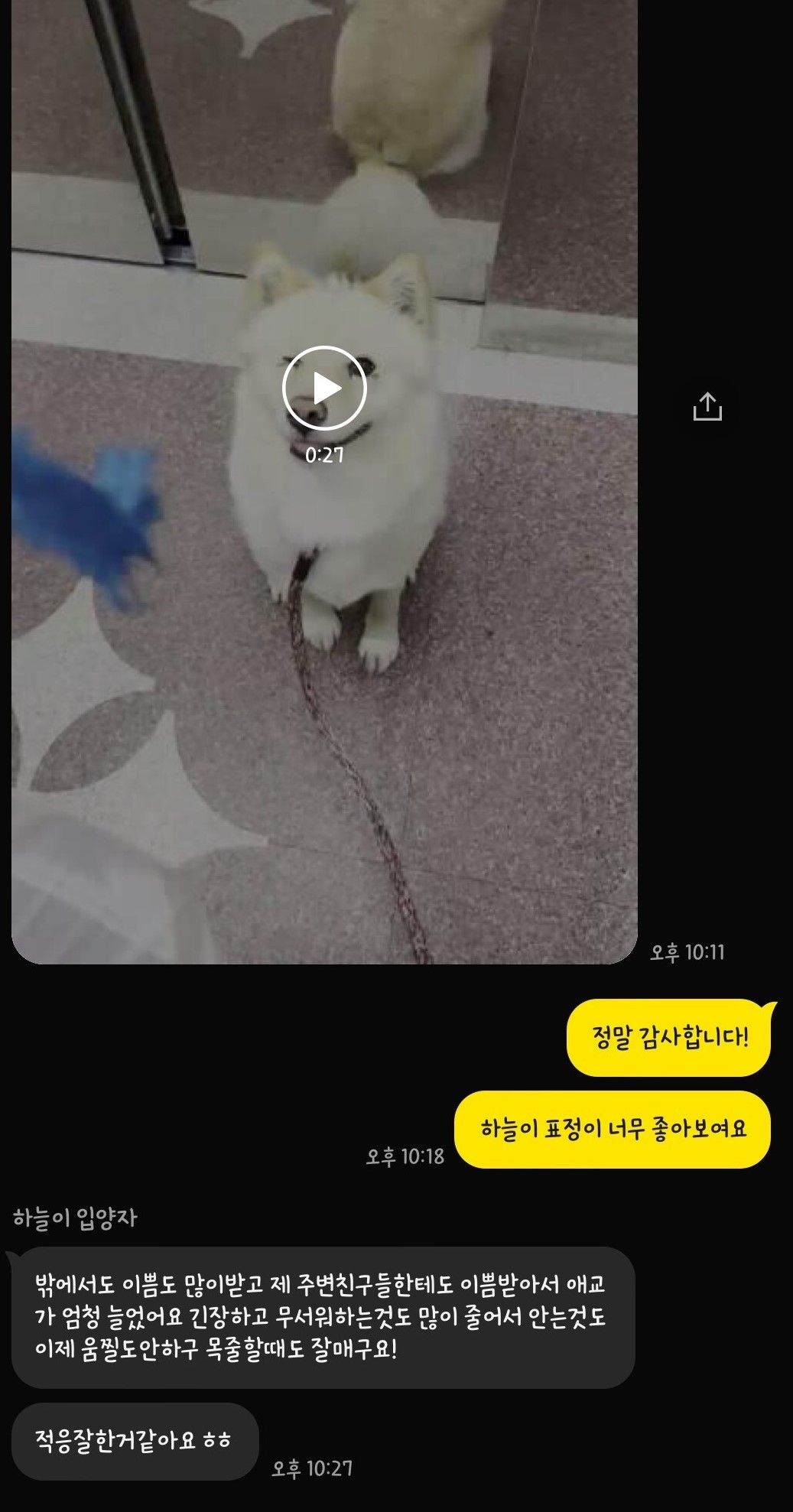Play the 0:27 dog video
The width and height of the screenshot is (793, 1512).
tap(324, 388)
